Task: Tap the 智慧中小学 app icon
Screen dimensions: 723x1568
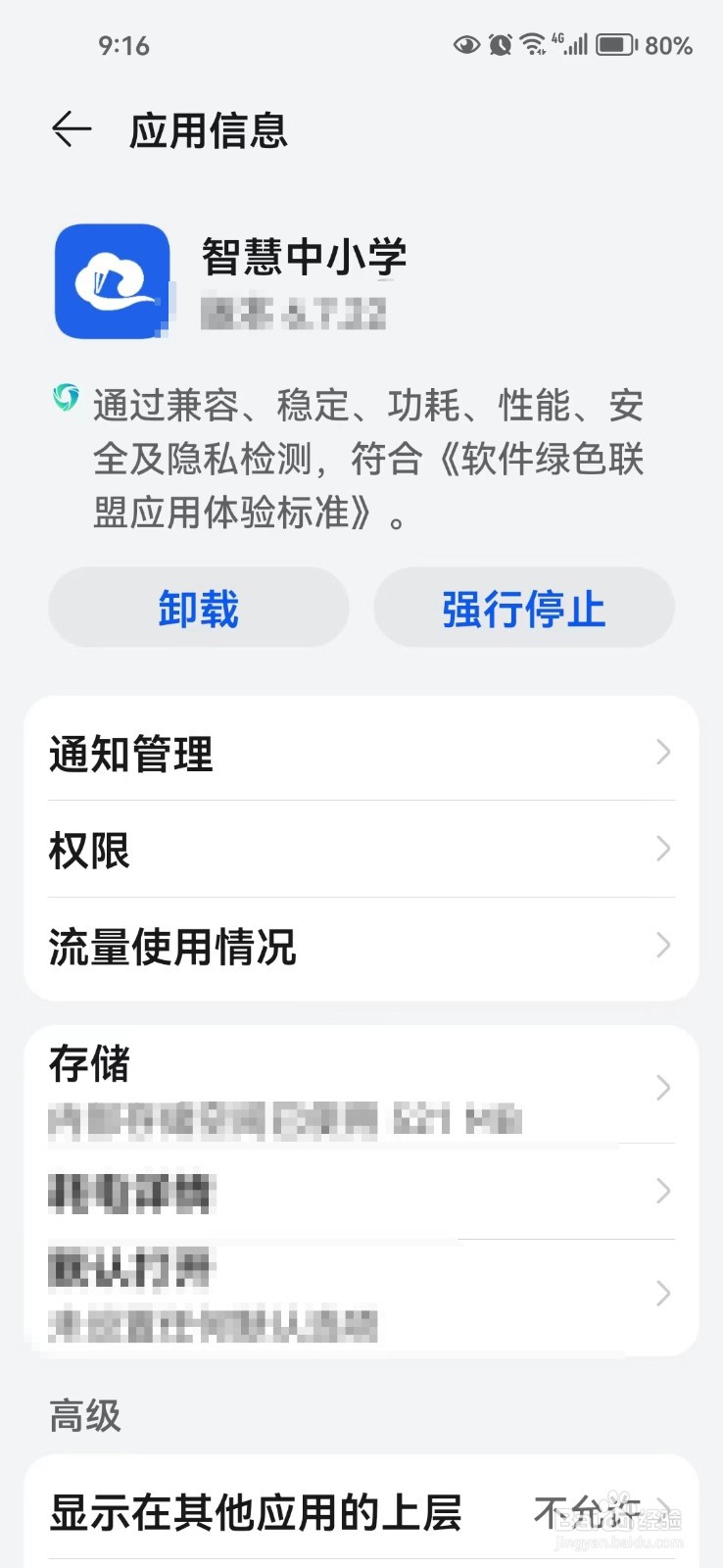Action: pos(111,281)
